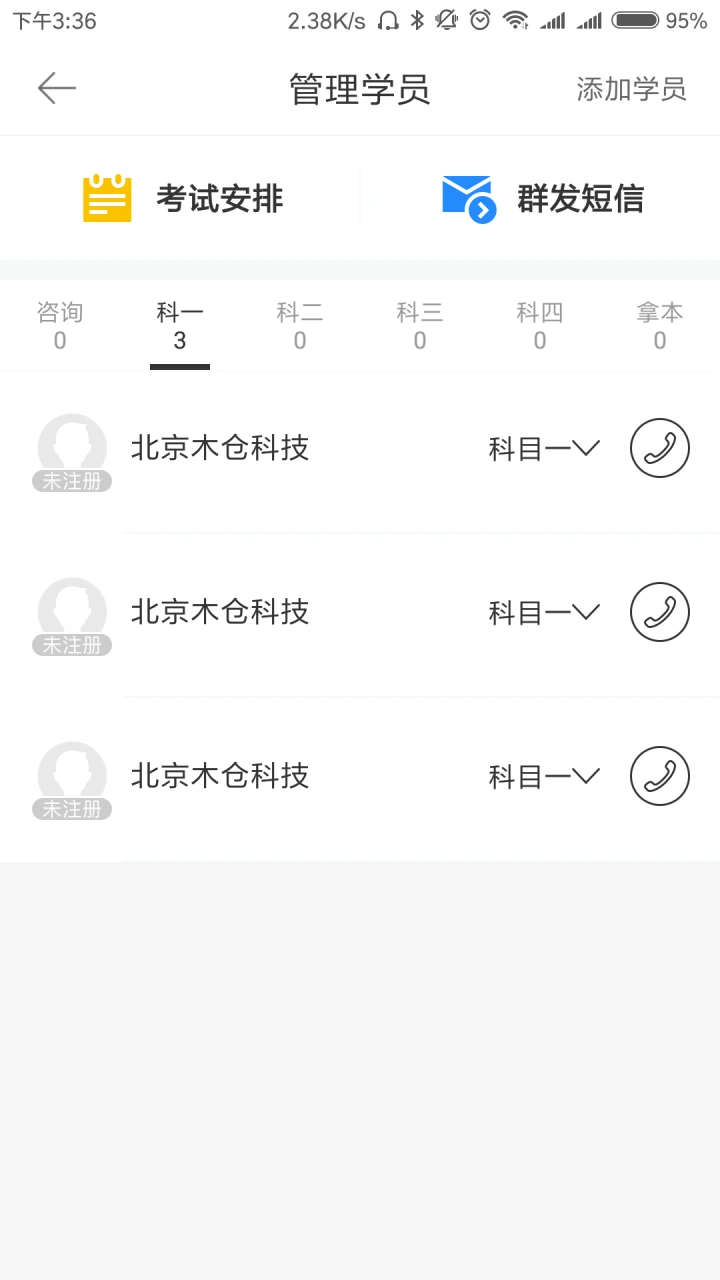Select the 科一 tab

point(180,326)
